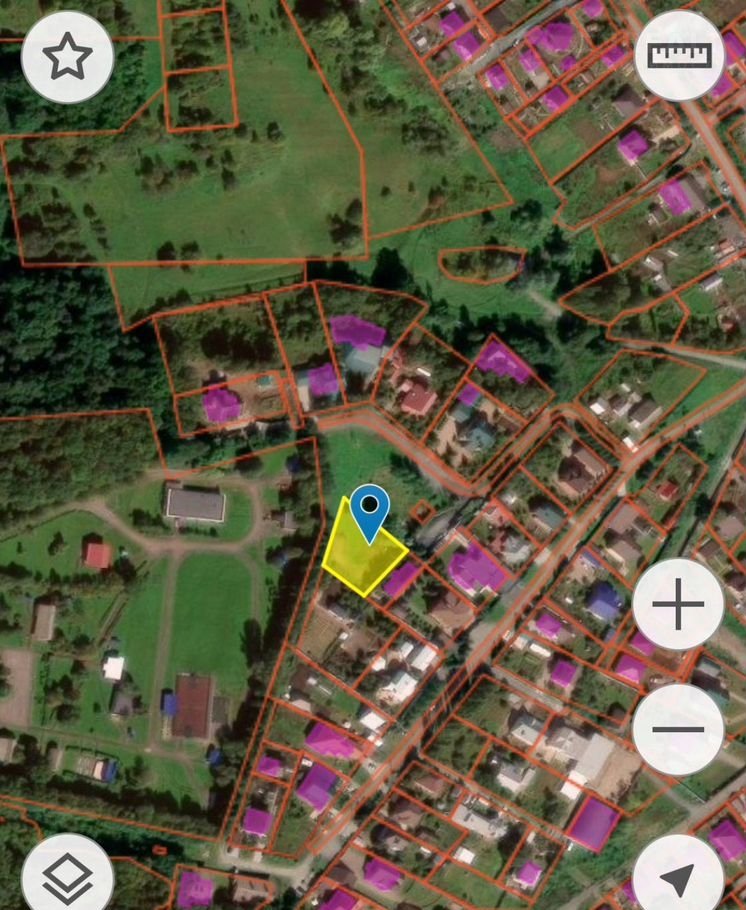Zoom out of the map

click(679, 729)
